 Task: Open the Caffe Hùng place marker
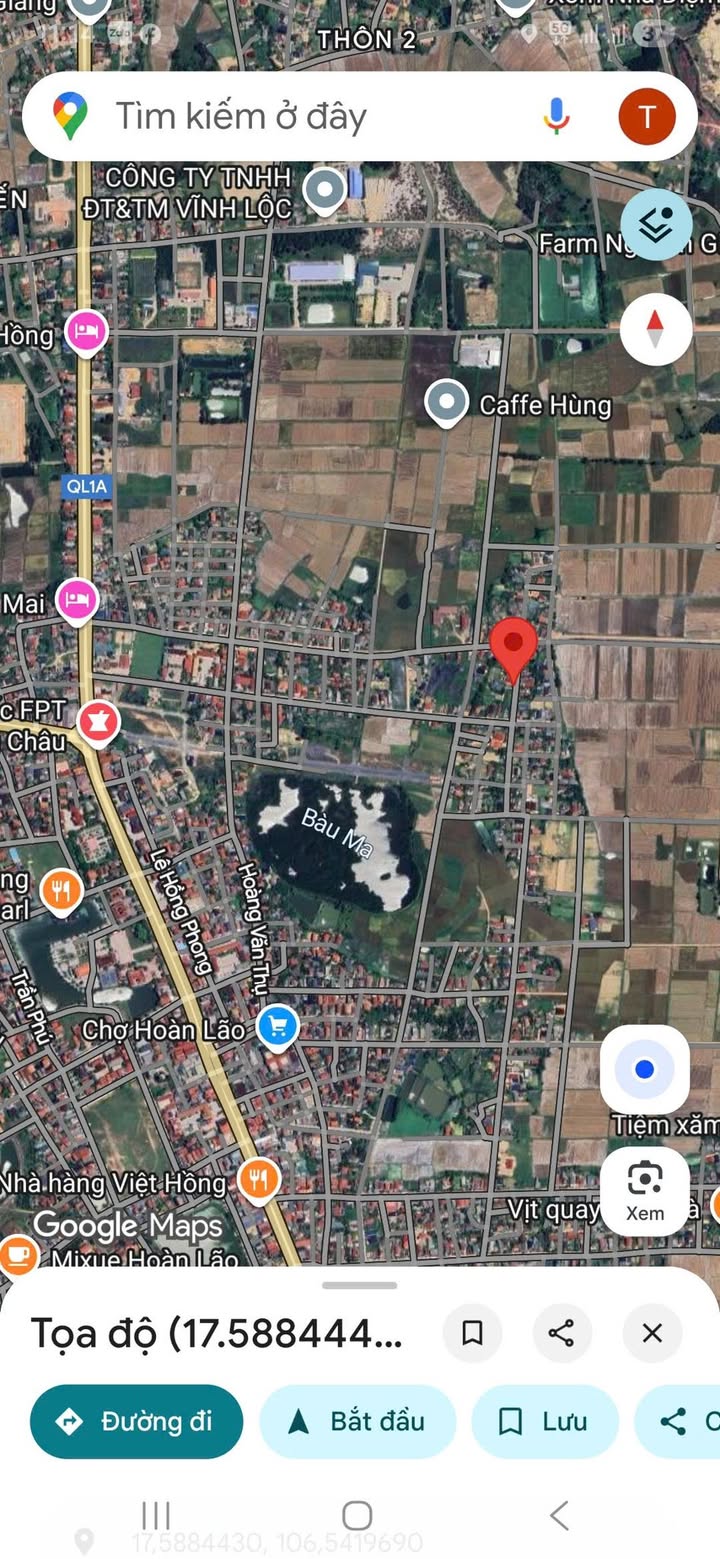point(446,404)
